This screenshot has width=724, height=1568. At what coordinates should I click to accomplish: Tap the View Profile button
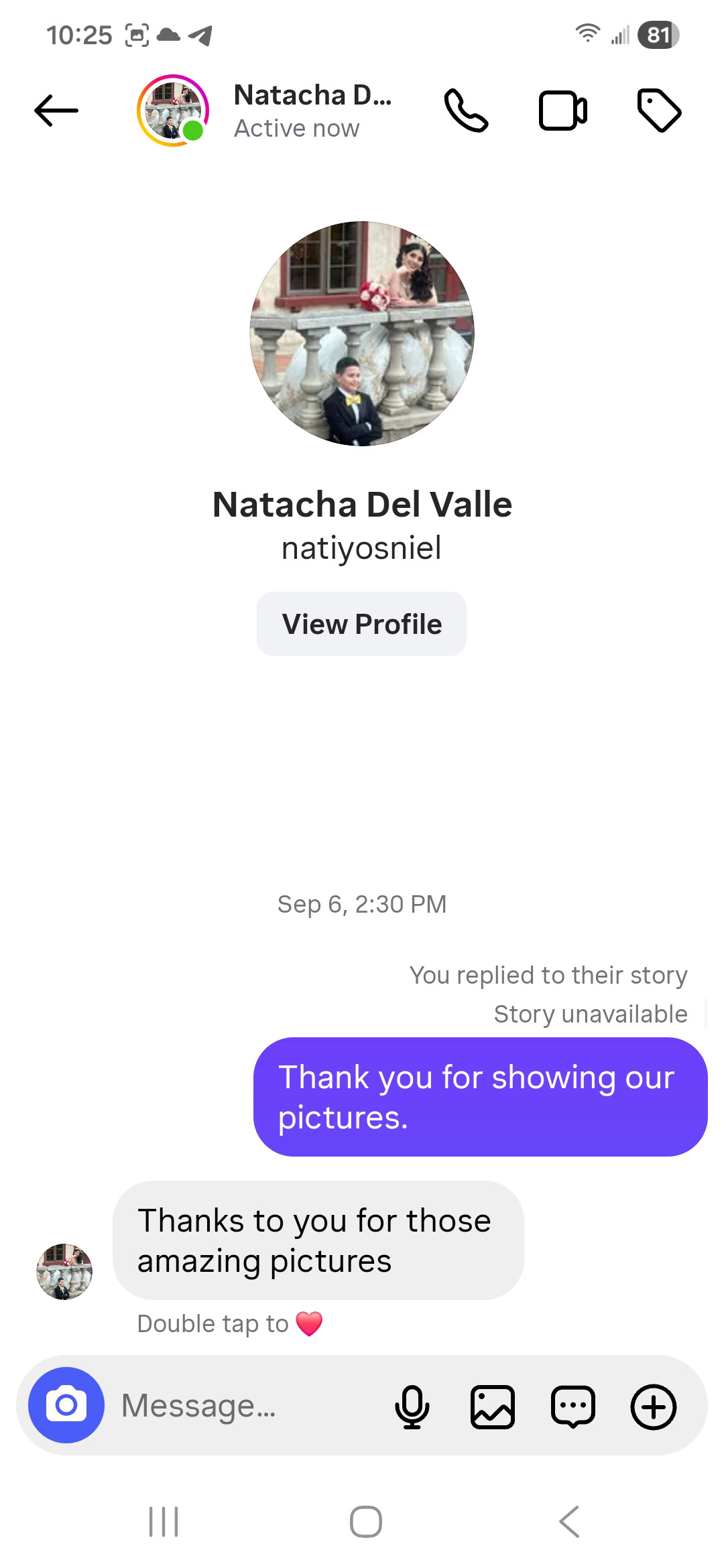[x=361, y=624]
